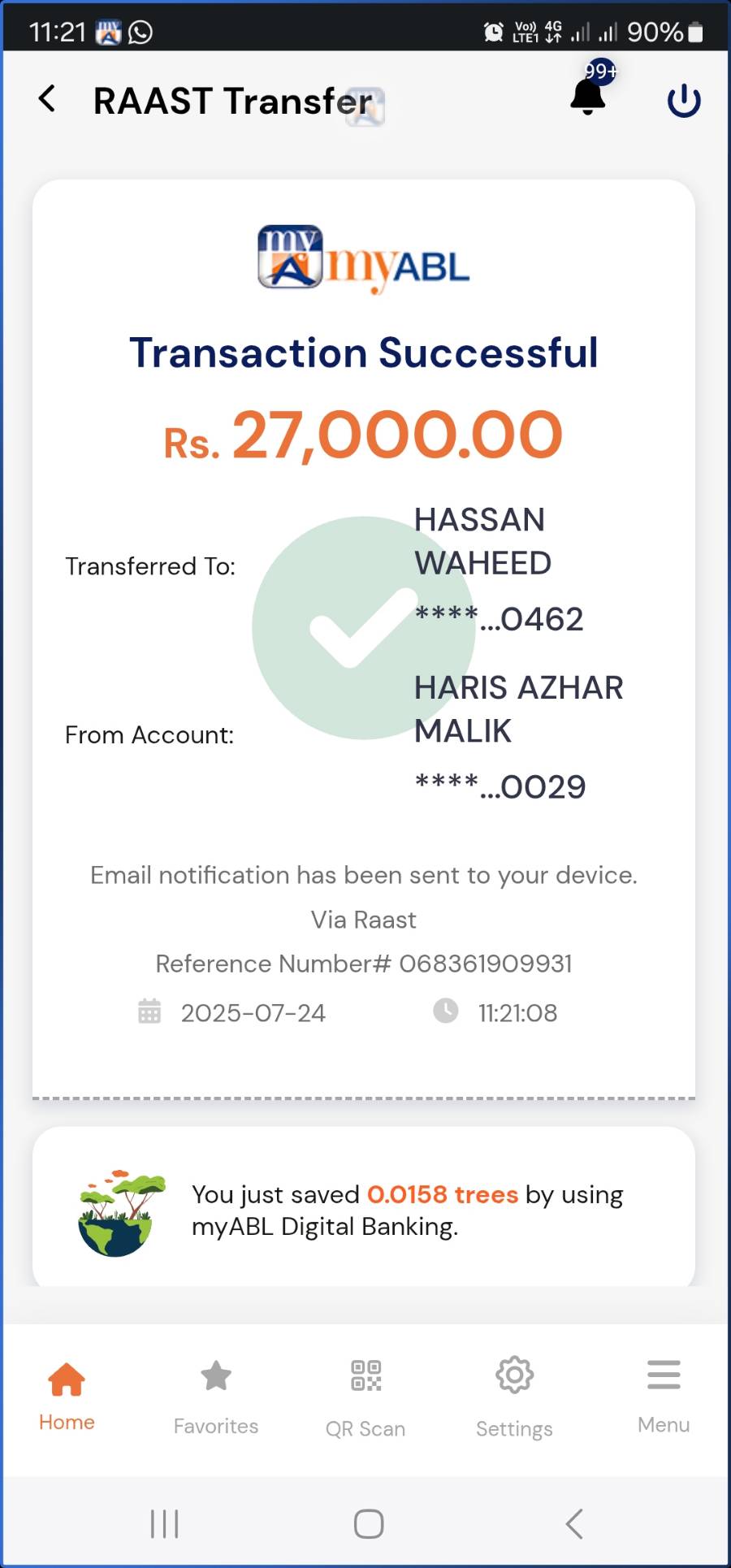Open system recent apps
Image resolution: width=731 pixels, height=1568 pixels.
point(164,1524)
